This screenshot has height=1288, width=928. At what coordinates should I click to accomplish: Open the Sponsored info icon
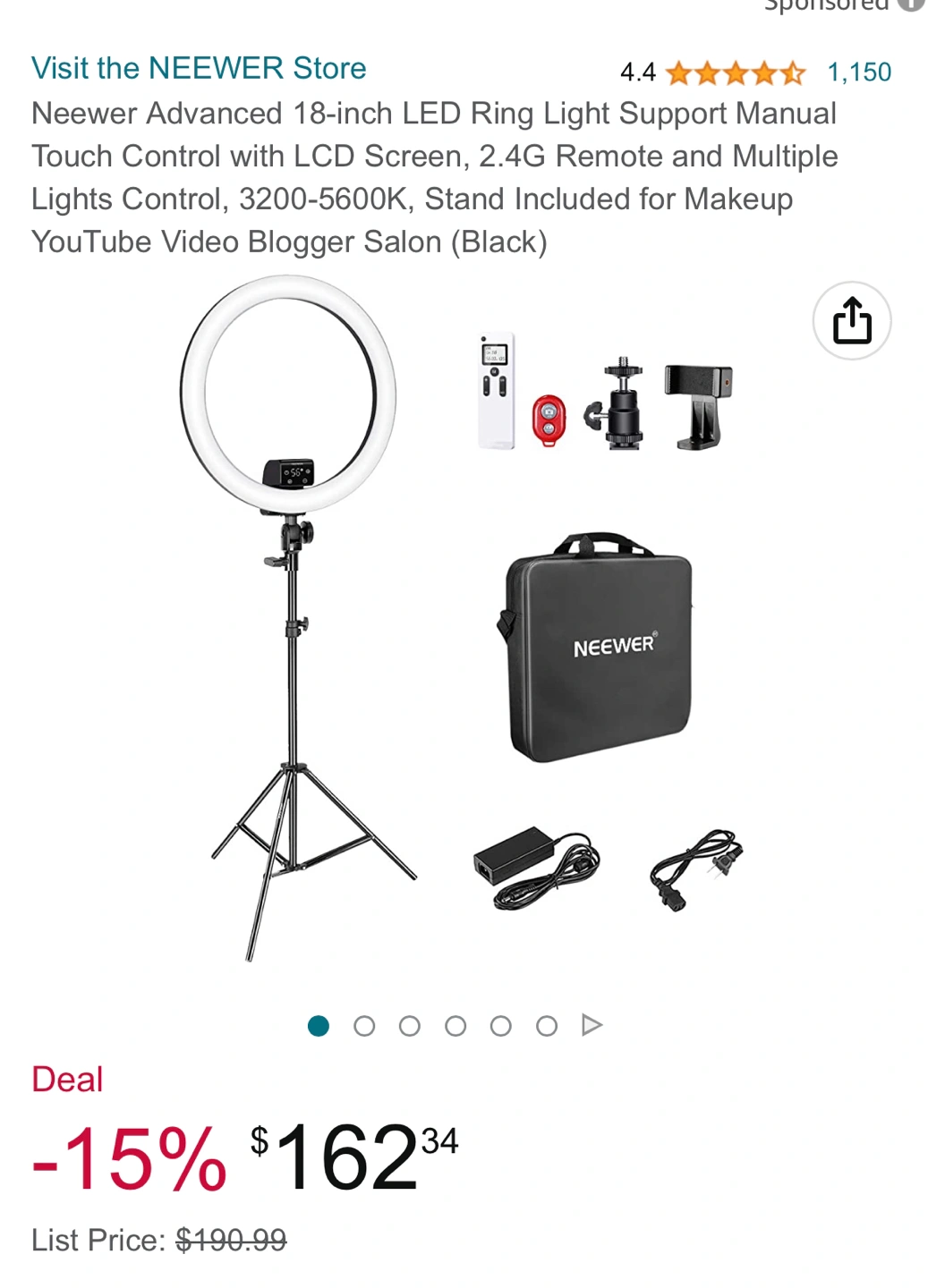[912, 4]
